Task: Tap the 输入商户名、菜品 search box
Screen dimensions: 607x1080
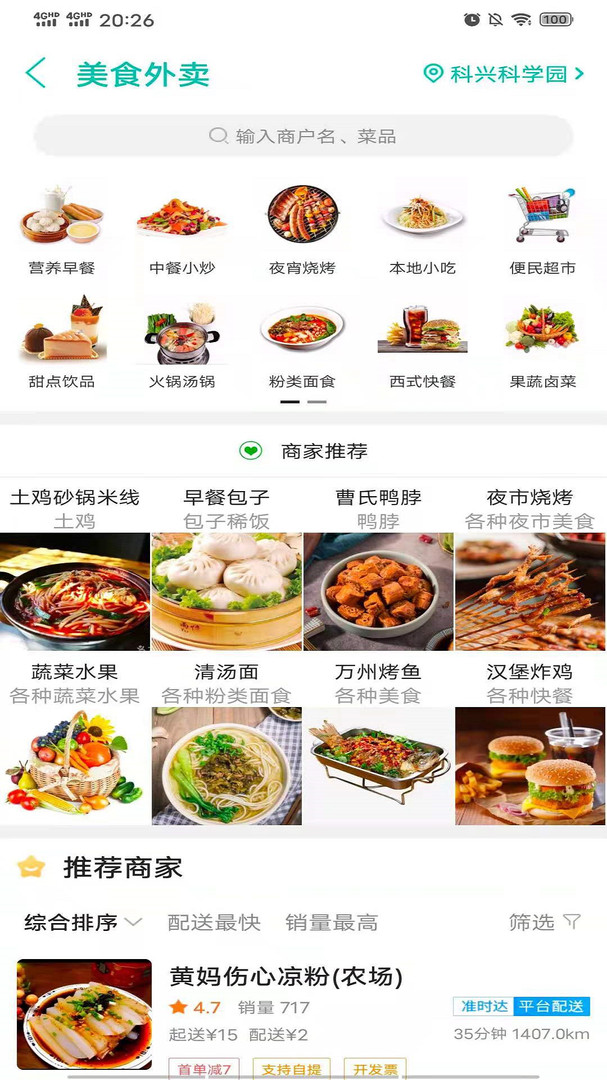Action: [303, 136]
